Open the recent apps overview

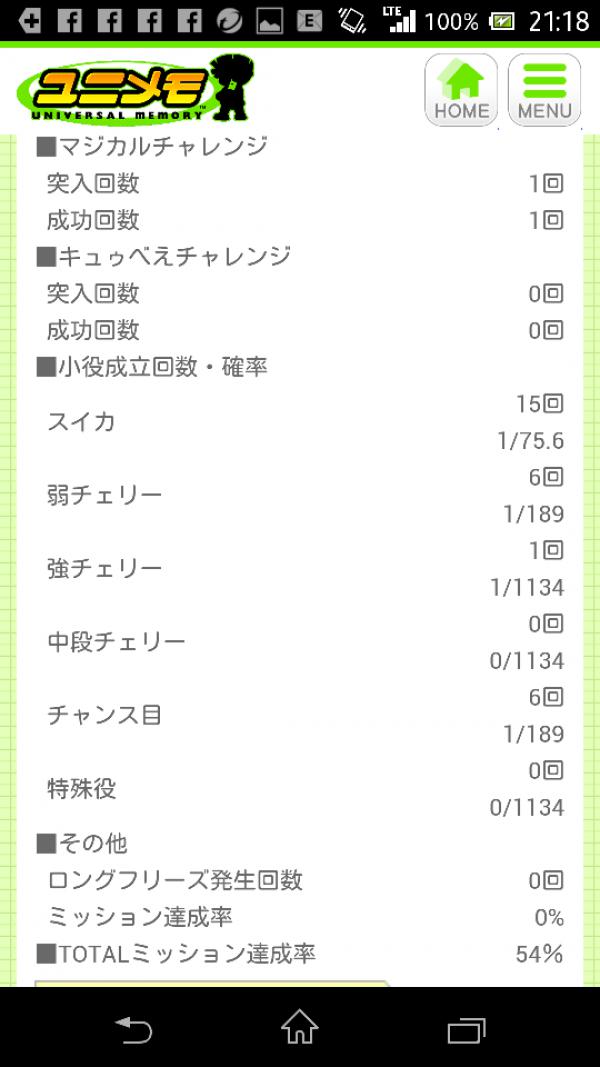pos(466,1030)
